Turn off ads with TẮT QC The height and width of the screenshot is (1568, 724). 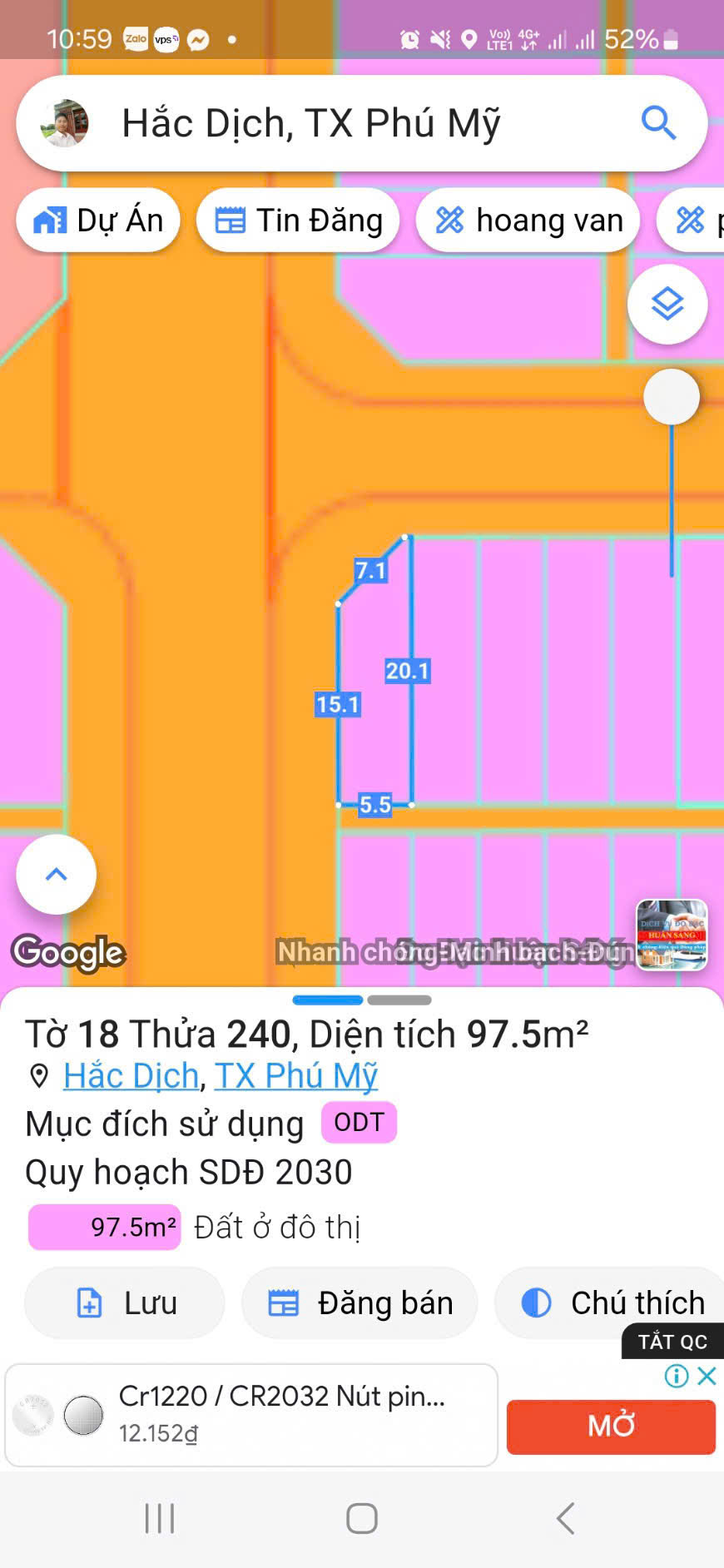(x=672, y=1342)
